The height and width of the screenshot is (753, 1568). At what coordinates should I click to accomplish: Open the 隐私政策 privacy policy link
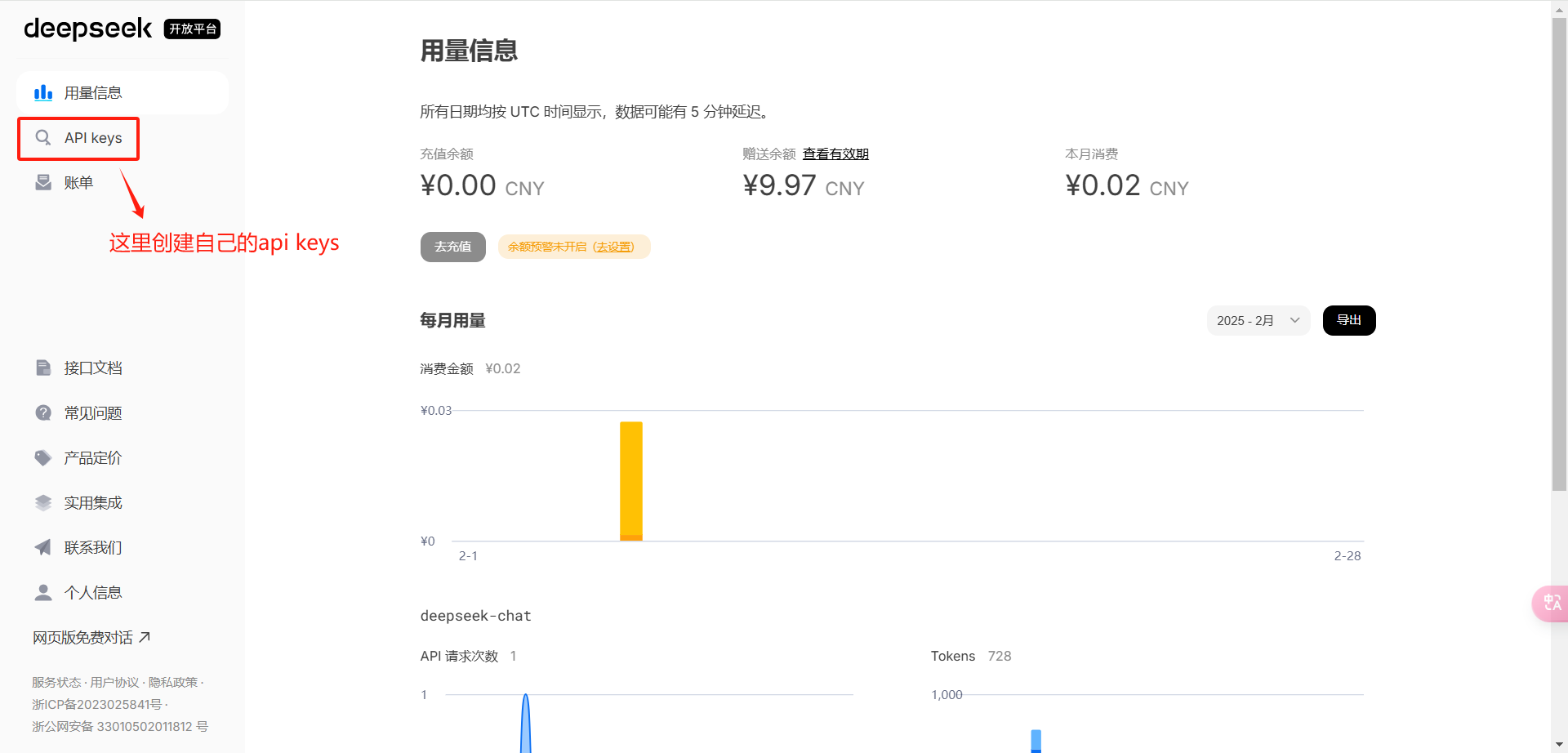173,682
